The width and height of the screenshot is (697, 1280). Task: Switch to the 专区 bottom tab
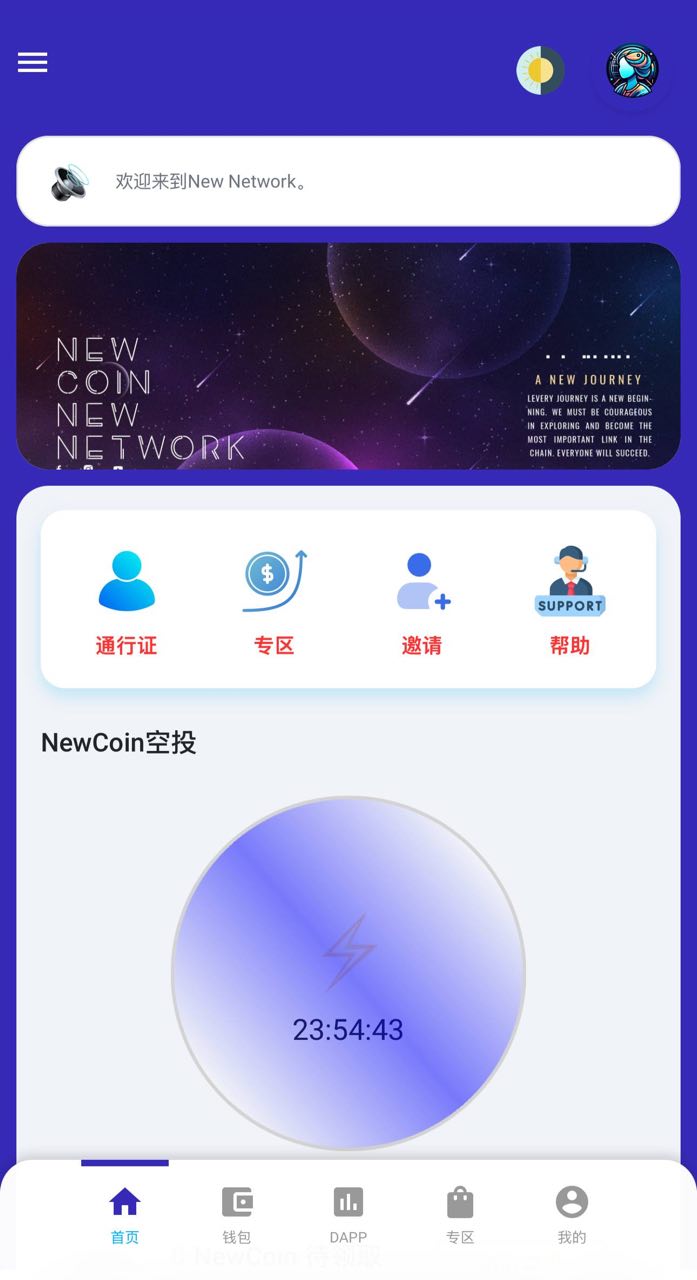[x=460, y=1214]
